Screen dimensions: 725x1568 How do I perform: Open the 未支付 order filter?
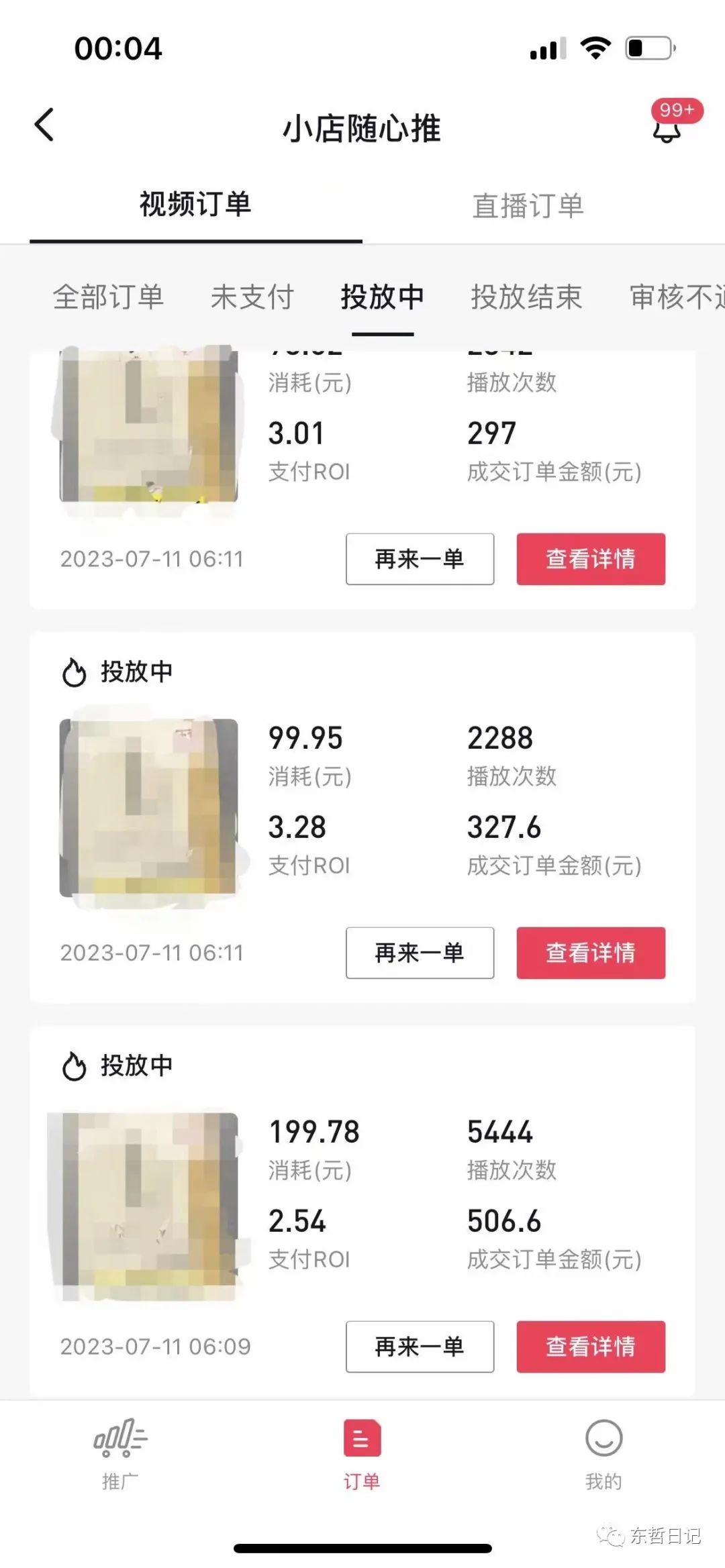(251, 297)
